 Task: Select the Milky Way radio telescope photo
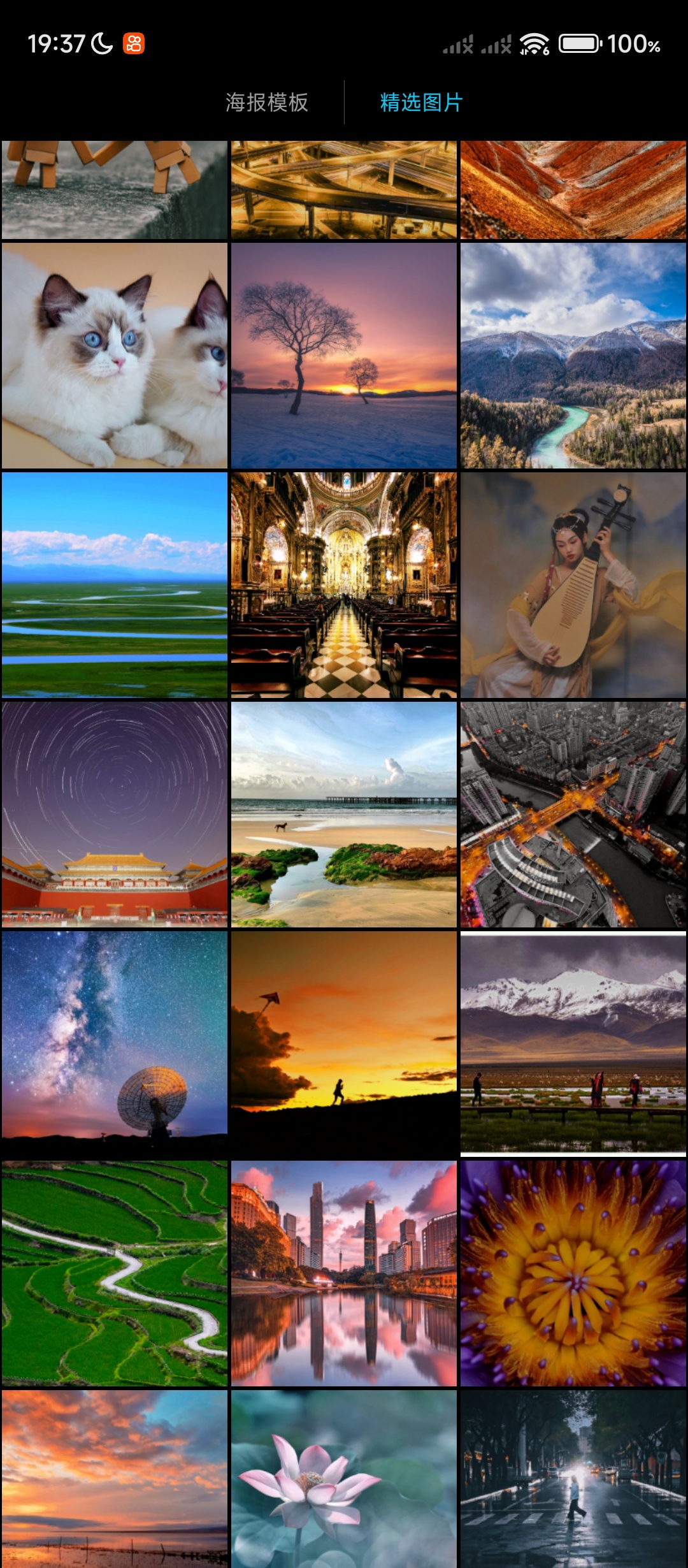point(115,1044)
